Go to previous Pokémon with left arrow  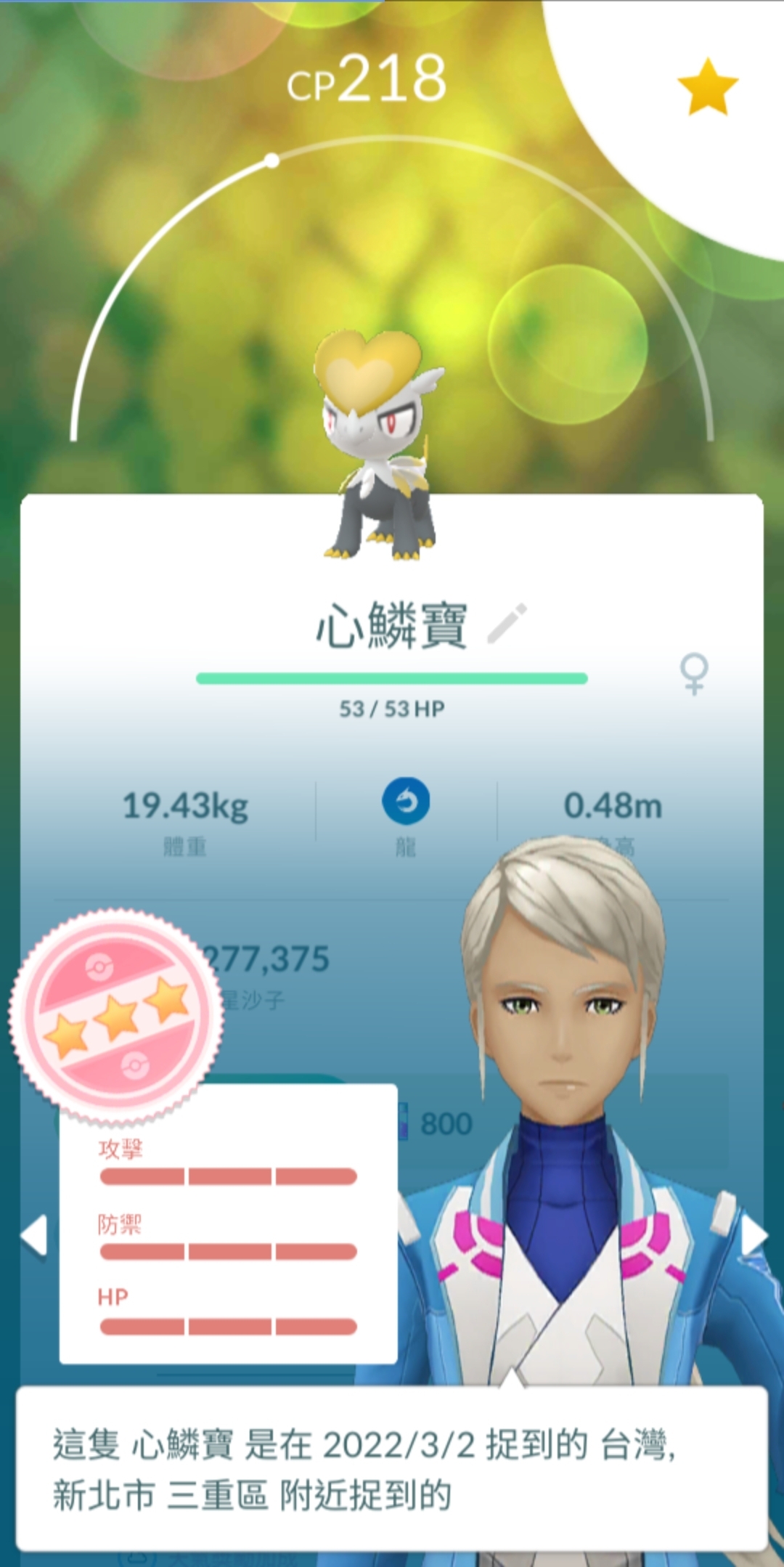[x=34, y=1234]
